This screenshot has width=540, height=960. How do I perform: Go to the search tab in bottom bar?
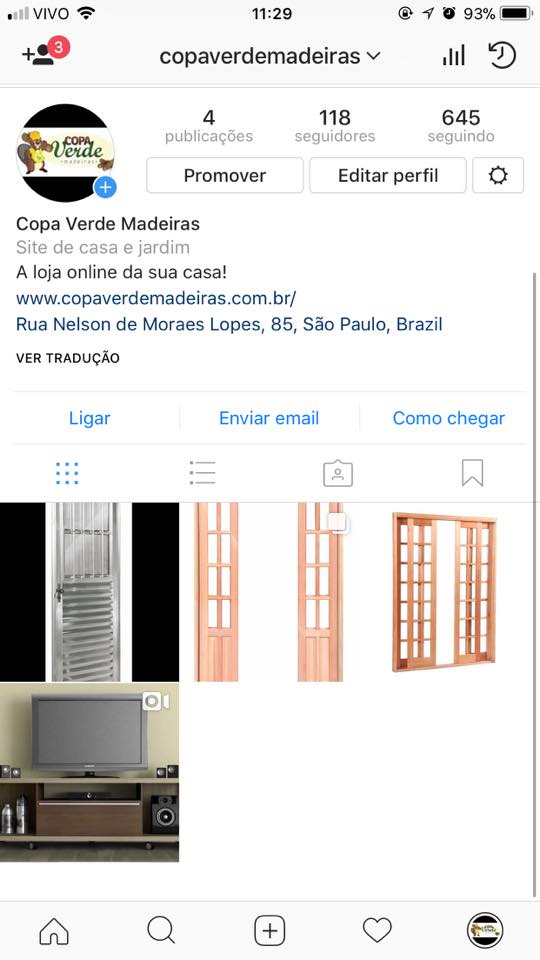162,930
